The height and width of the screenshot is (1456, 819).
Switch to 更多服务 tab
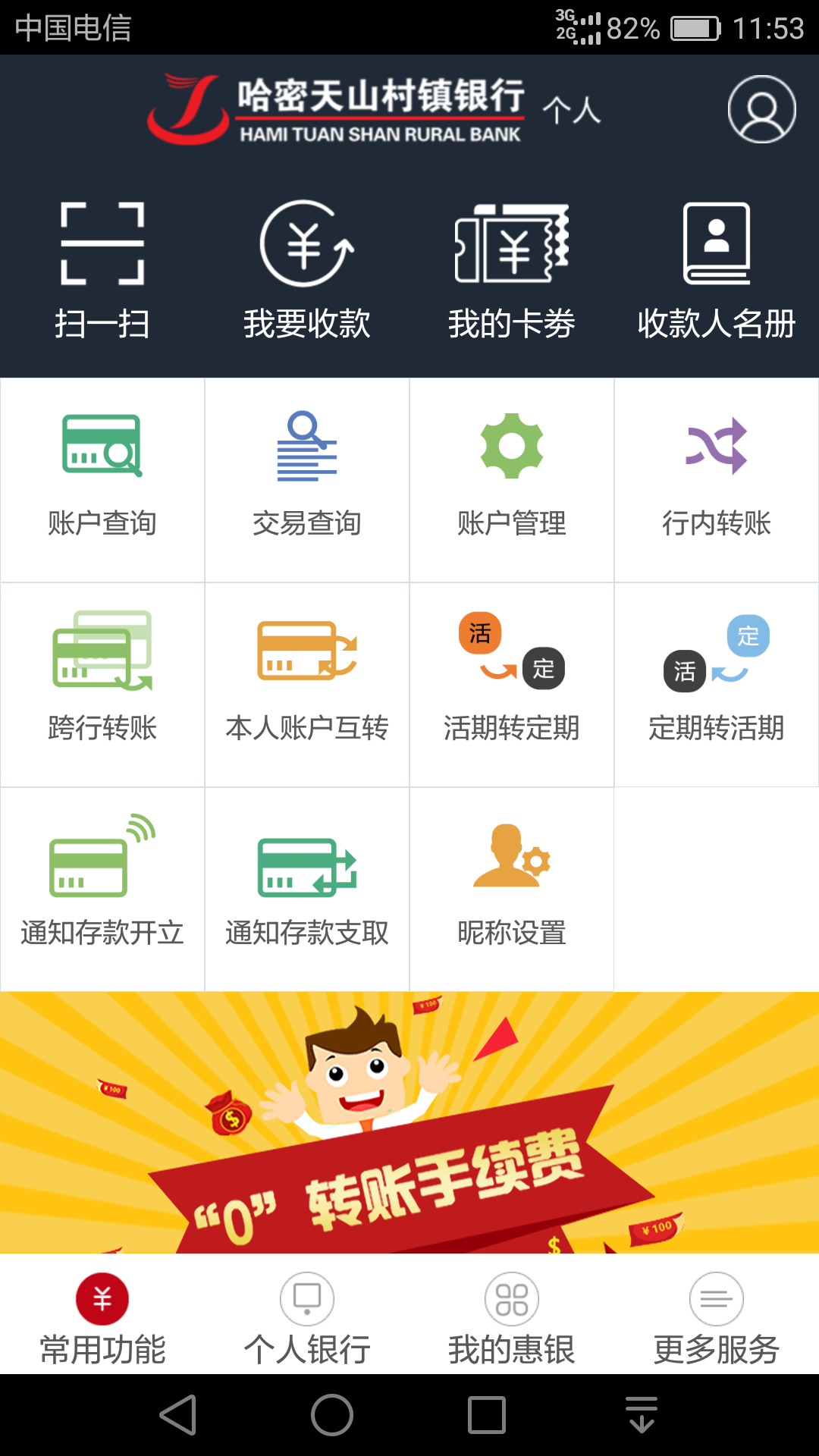coord(716,1318)
